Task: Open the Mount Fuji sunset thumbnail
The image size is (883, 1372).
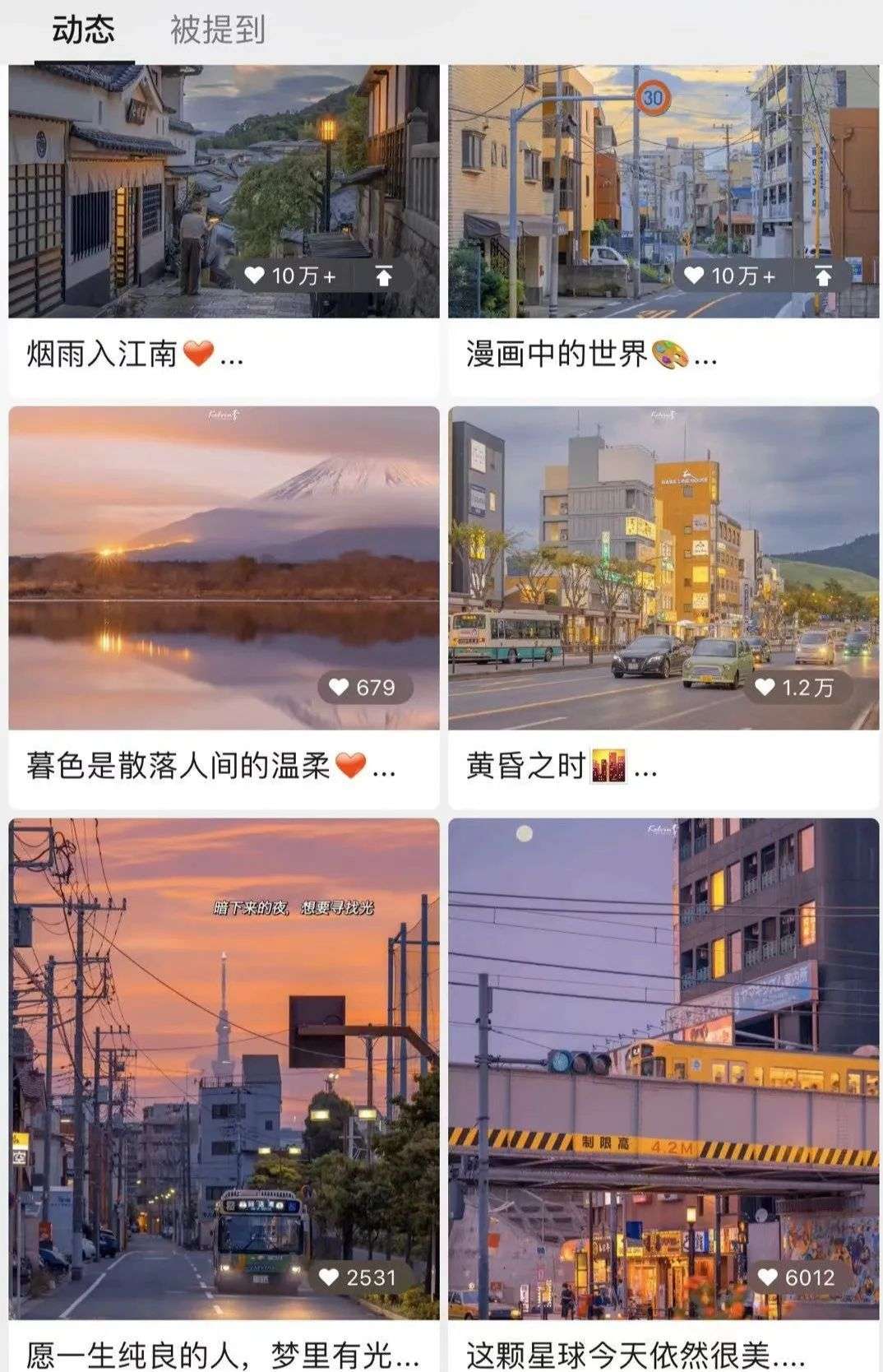Action: click(222, 568)
